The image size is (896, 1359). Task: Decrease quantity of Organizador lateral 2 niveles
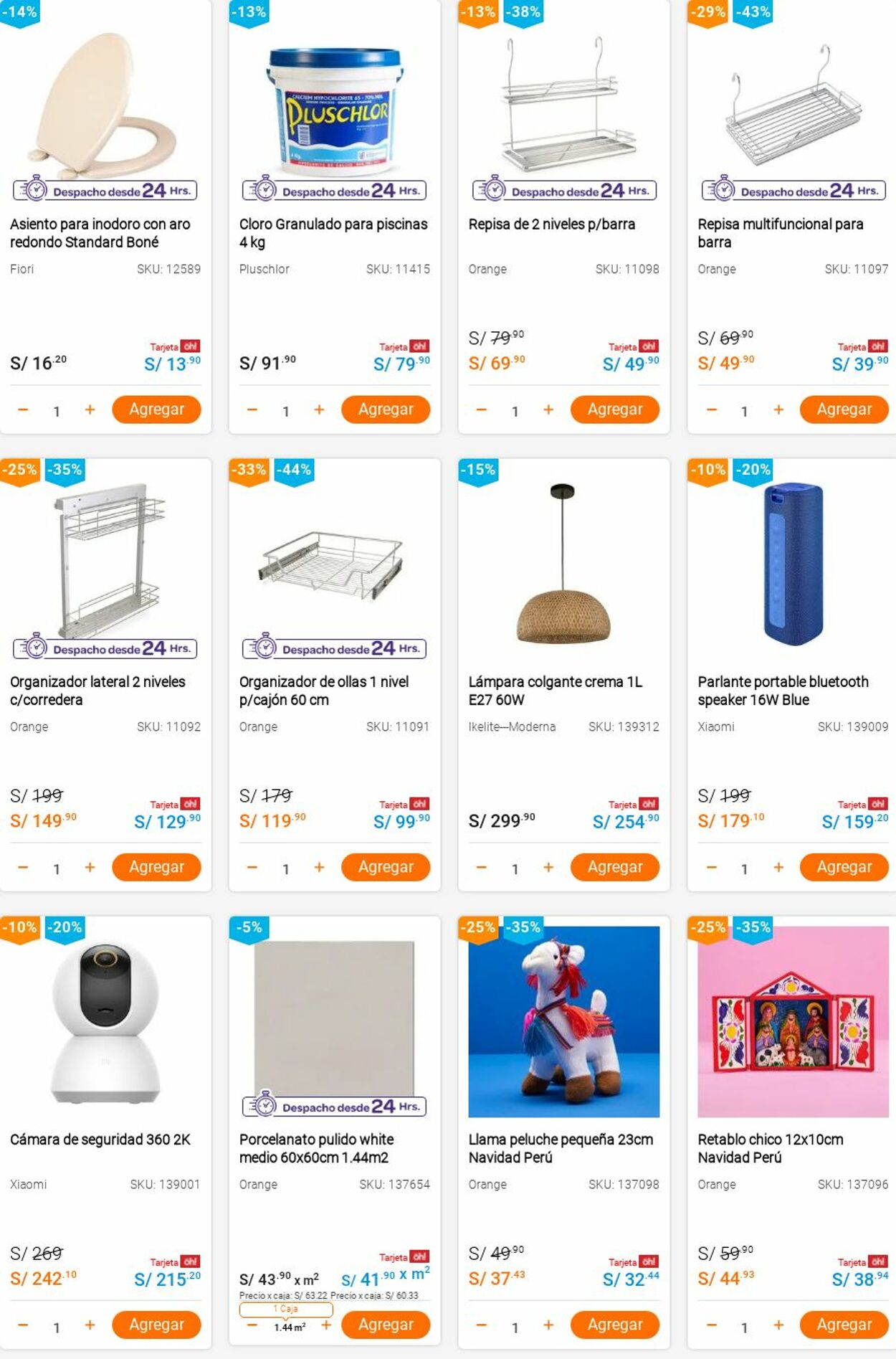pyautogui.click(x=23, y=867)
